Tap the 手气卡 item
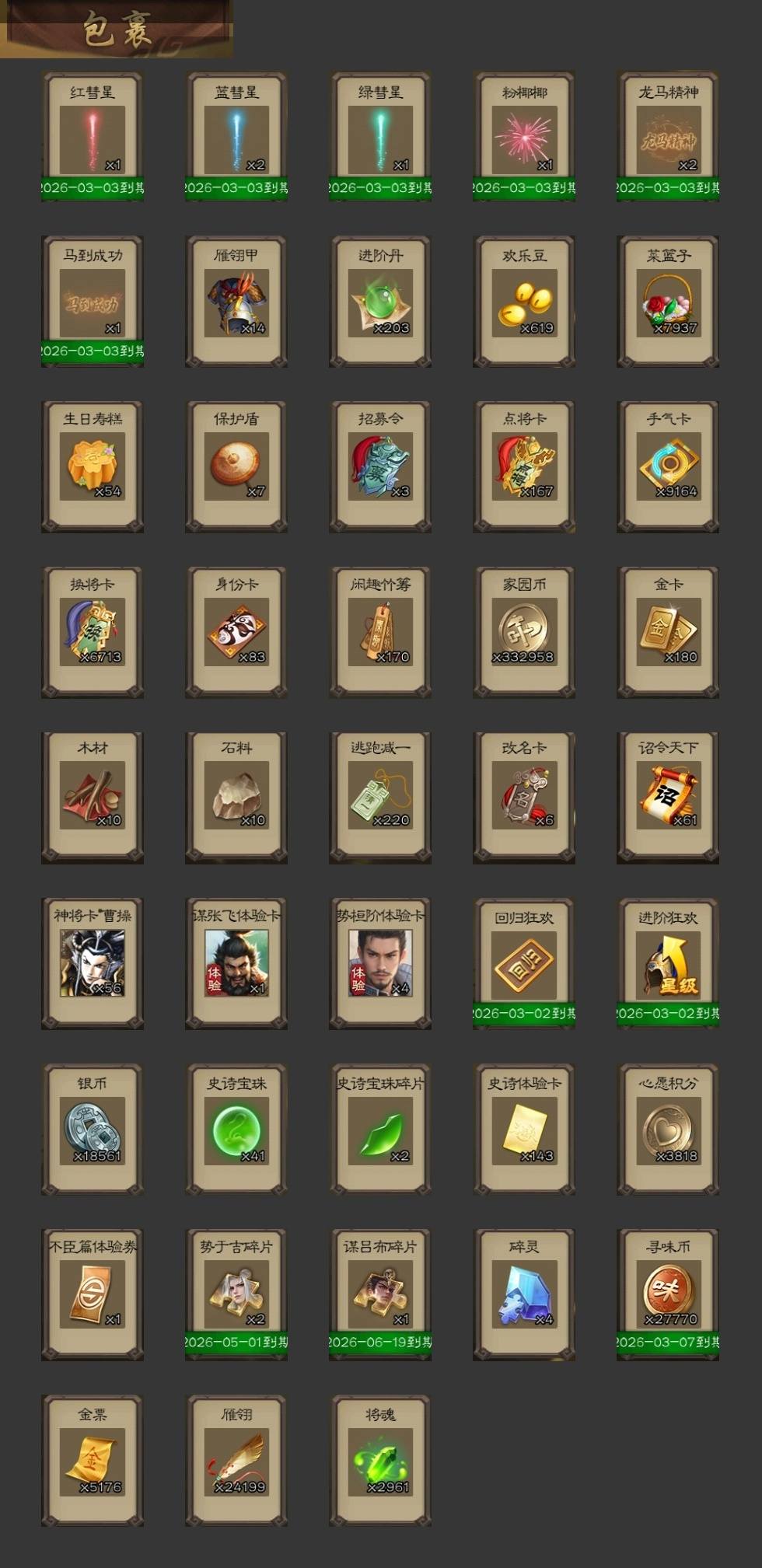 point(668,466)
